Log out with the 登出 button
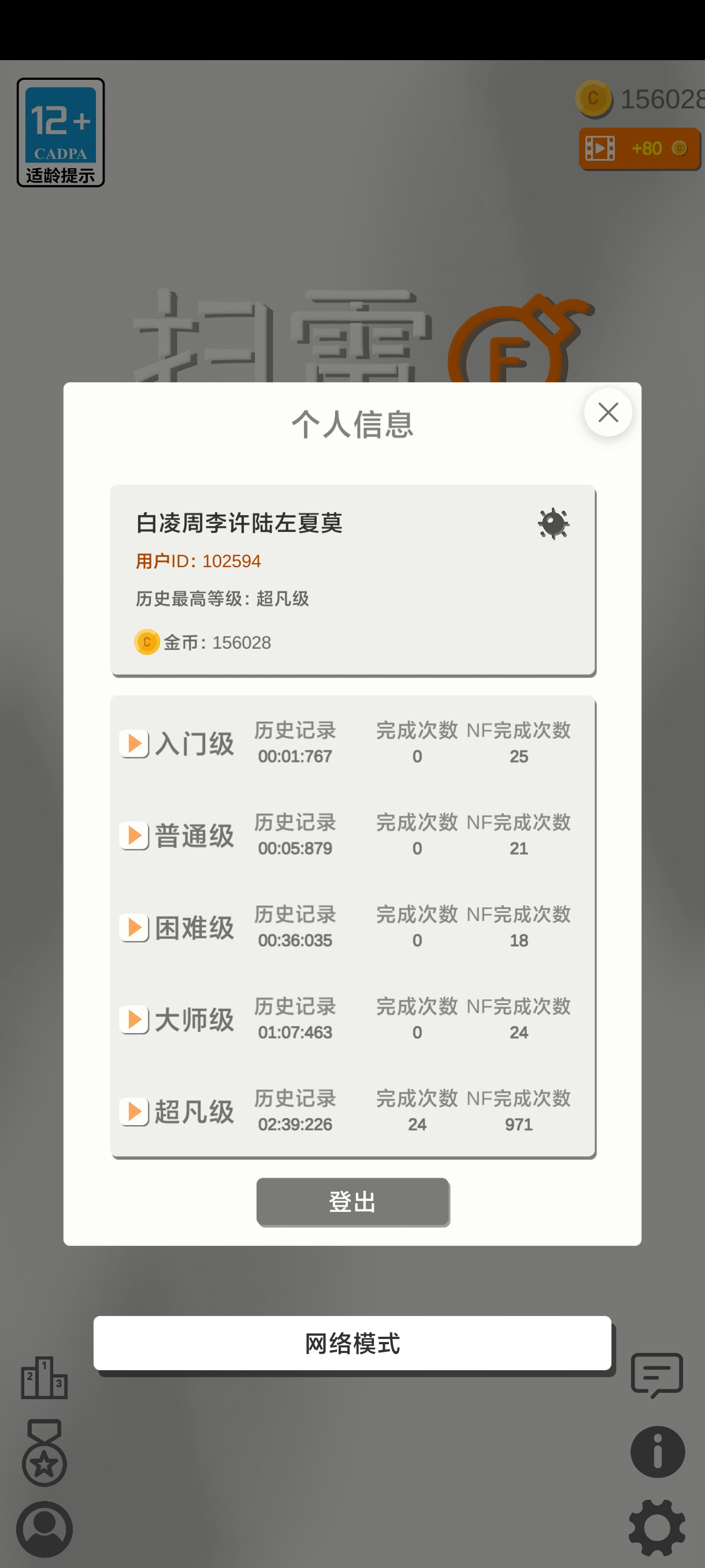 (353, 1201)
